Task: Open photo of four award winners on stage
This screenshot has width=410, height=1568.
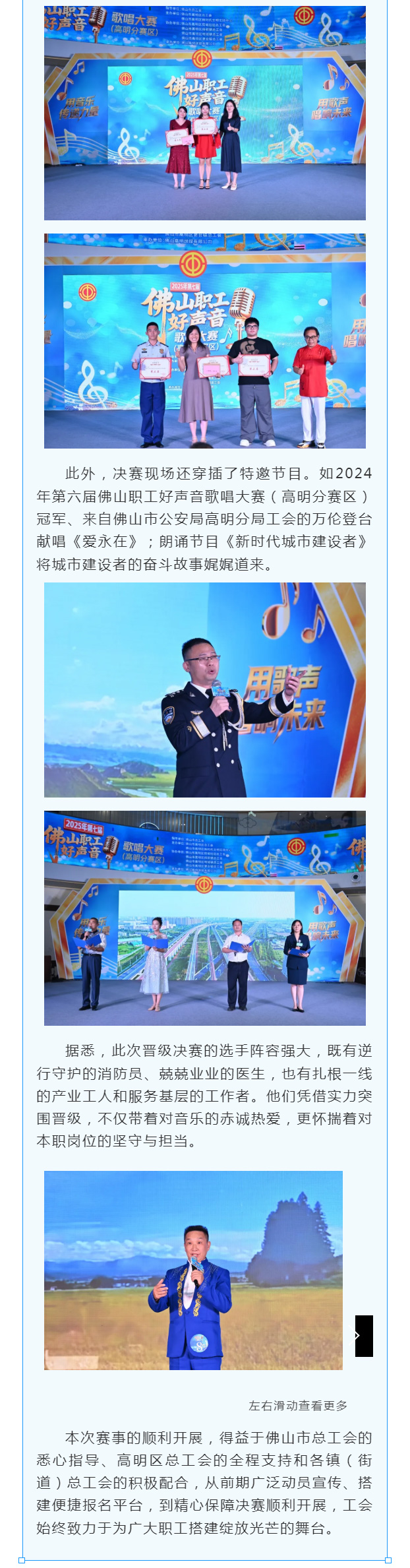Action: pos(204,341)
